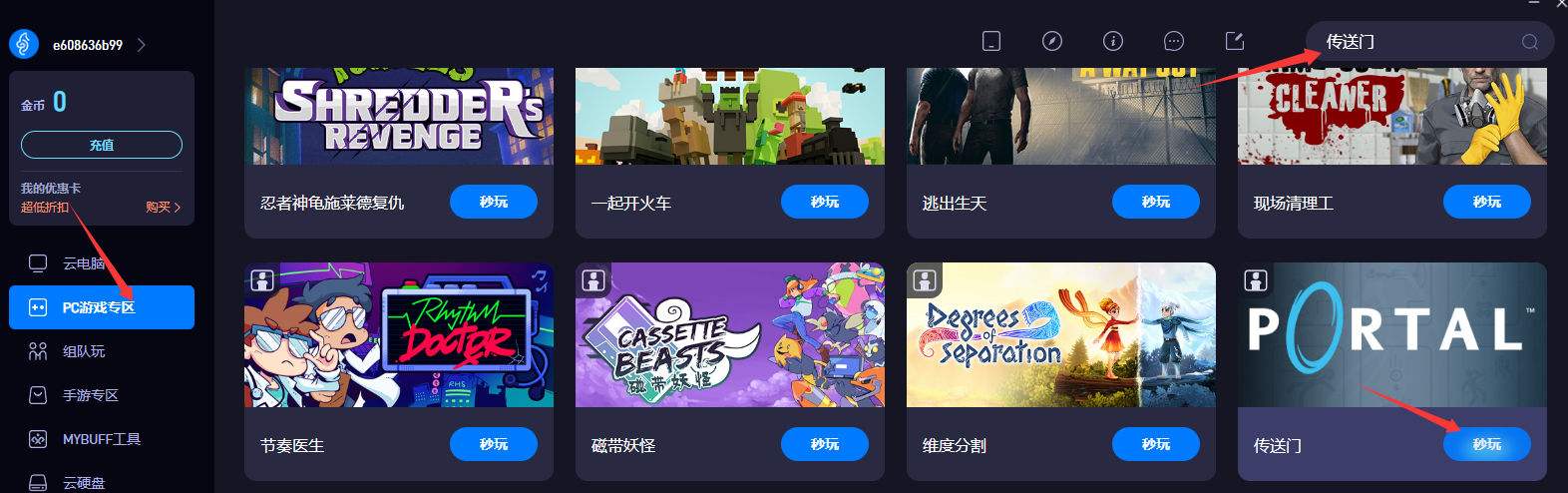Tap the 购买 link for coupon cards
This screenshot has width=1568, height=493.
click(163, 208)
